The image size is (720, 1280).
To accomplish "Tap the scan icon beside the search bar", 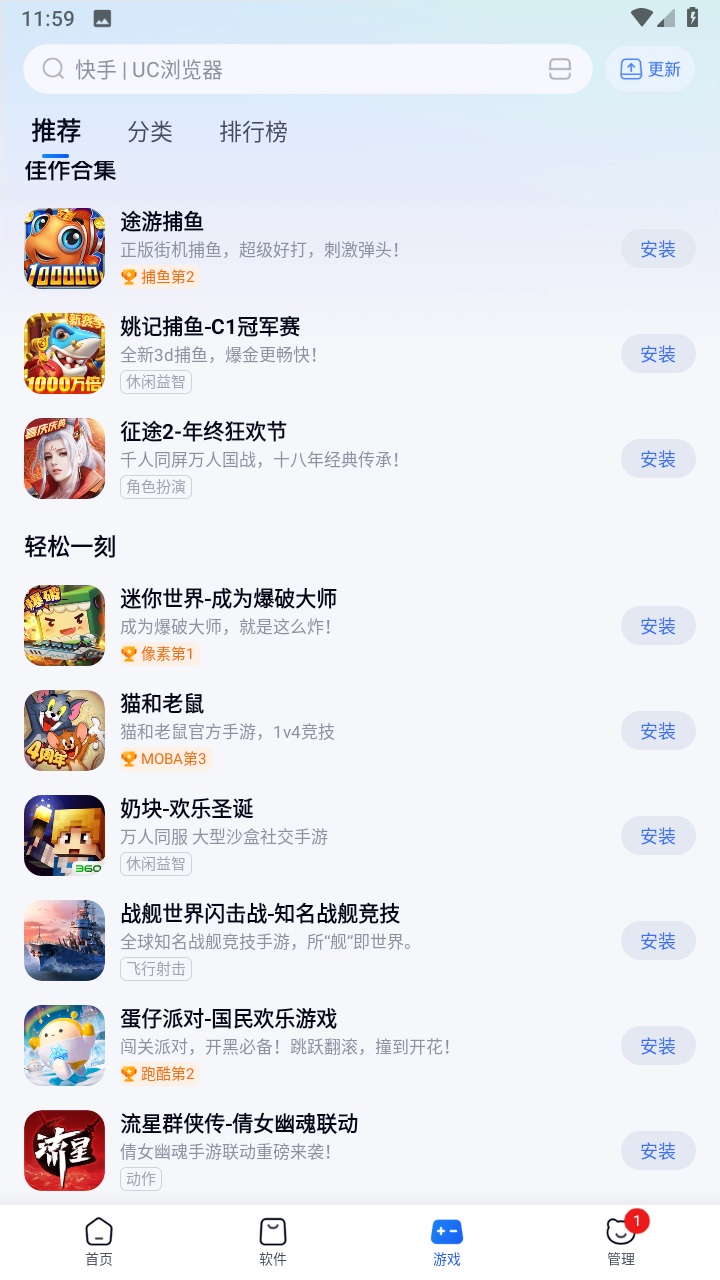I will (x=560, y=69).
